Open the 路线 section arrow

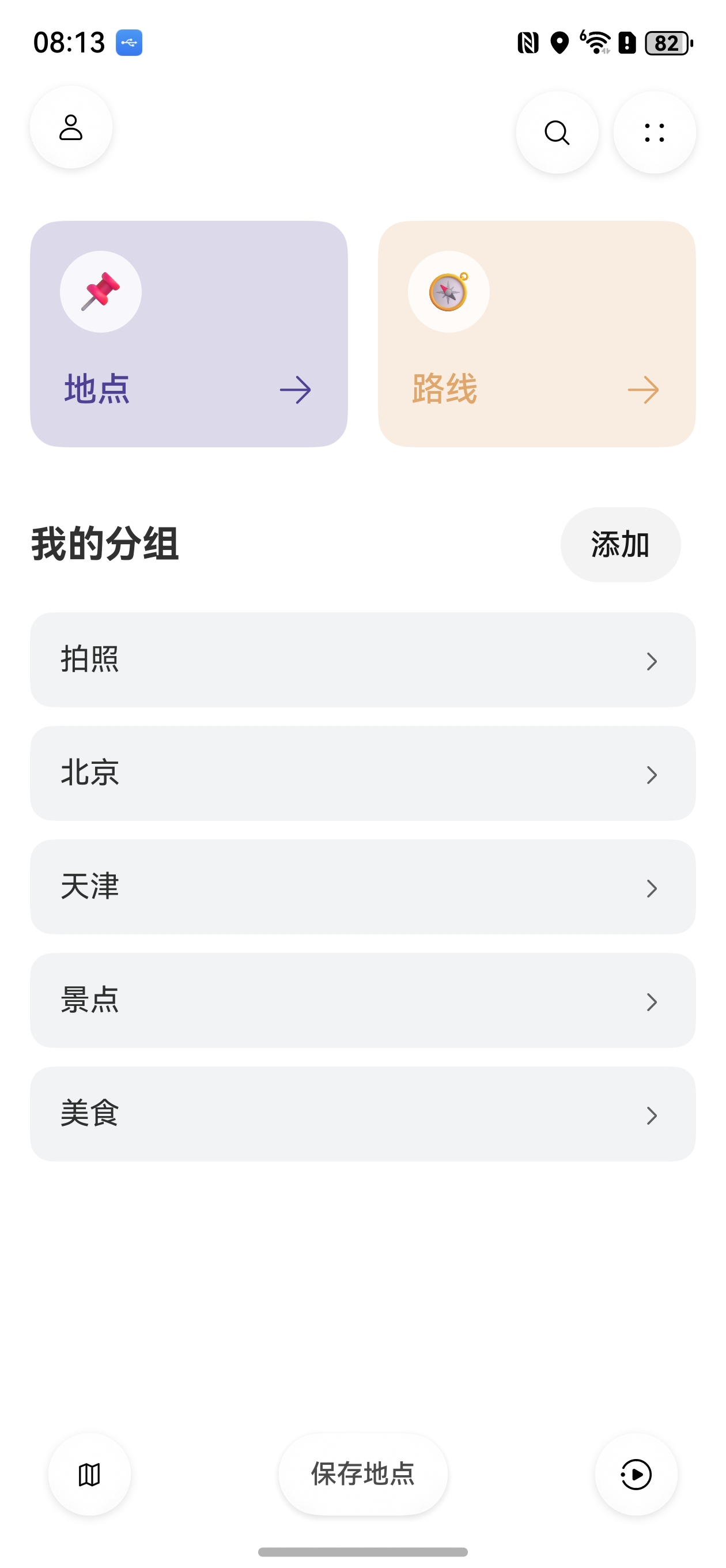(644, 390)
